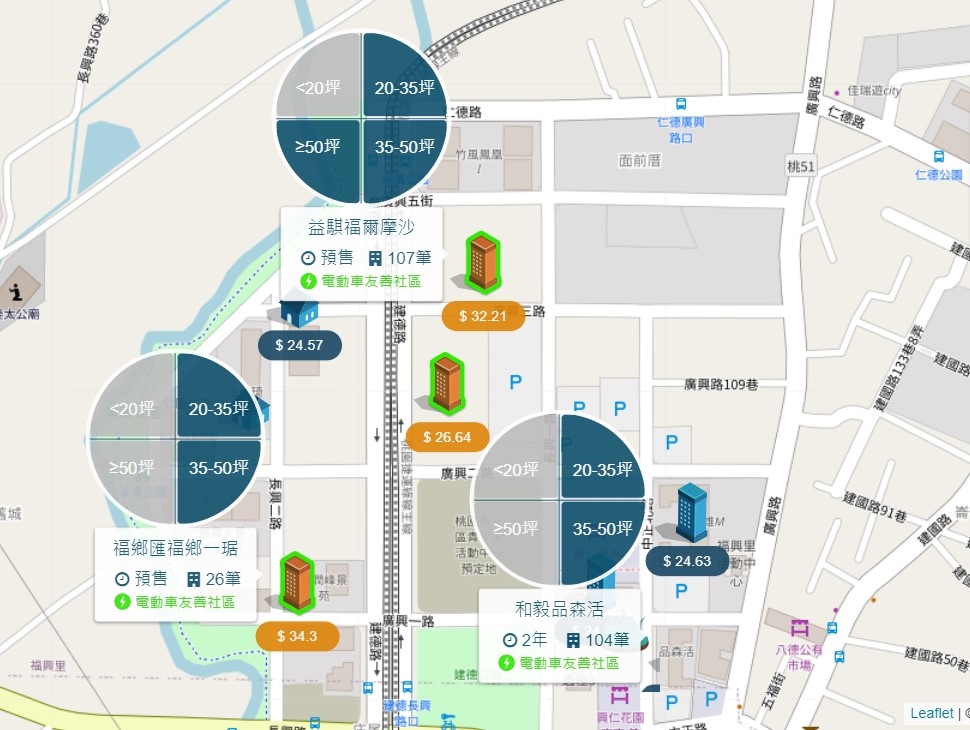970x730 pixels.
Task: Select 35-50坪 segment for 福鄉匯福鄉一琚
Action: point(217,468)
